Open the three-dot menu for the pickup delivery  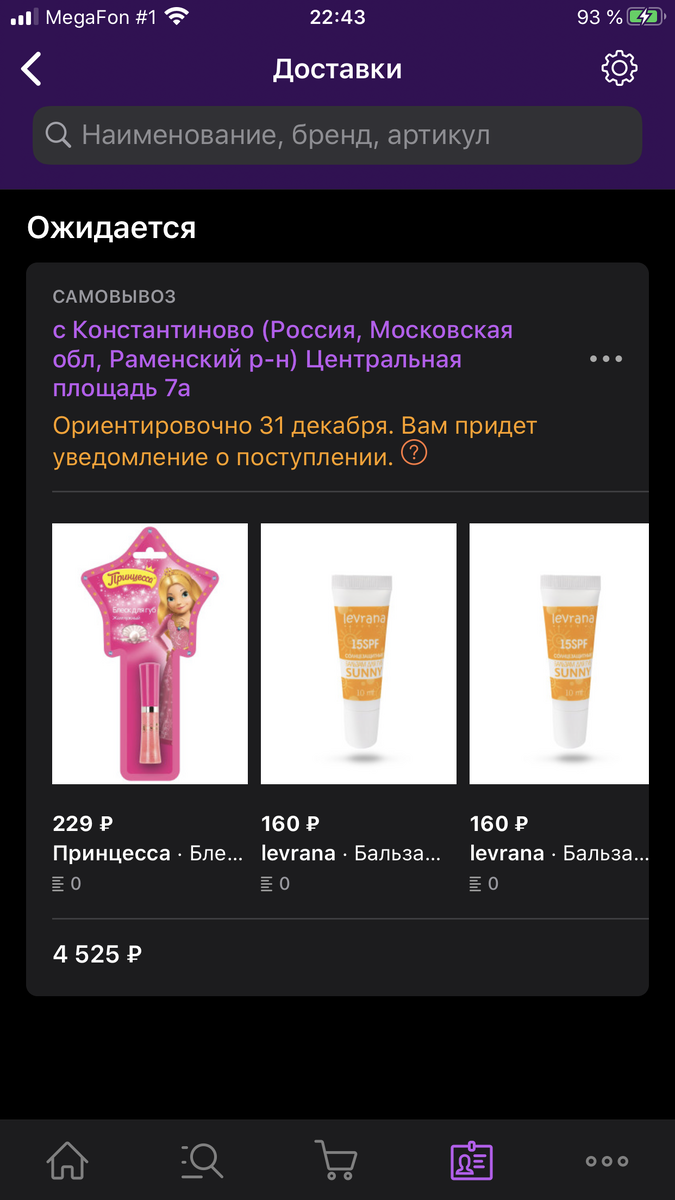[x=606, y=359]
